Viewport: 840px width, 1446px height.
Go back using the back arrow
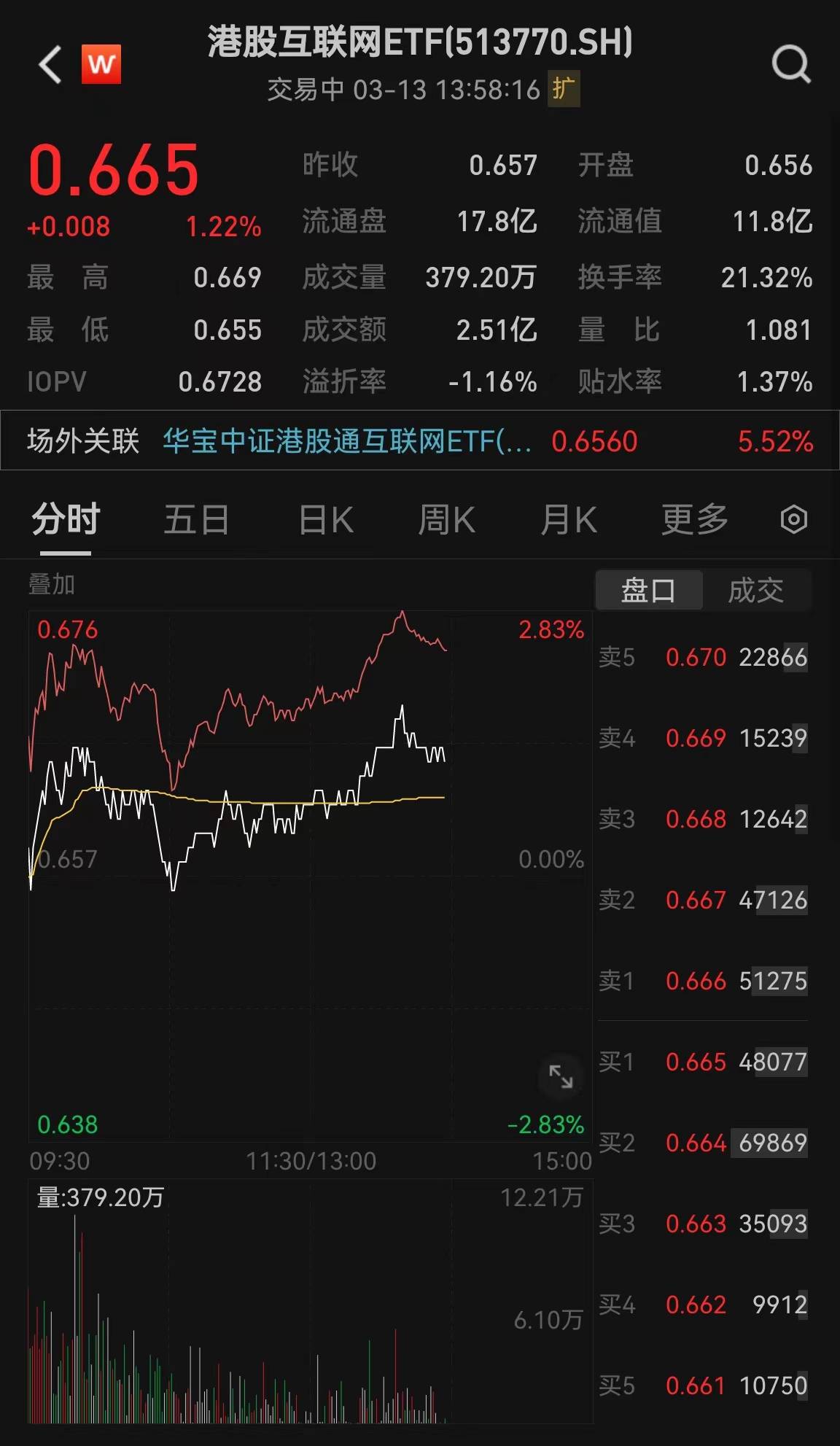pos(48,66)
